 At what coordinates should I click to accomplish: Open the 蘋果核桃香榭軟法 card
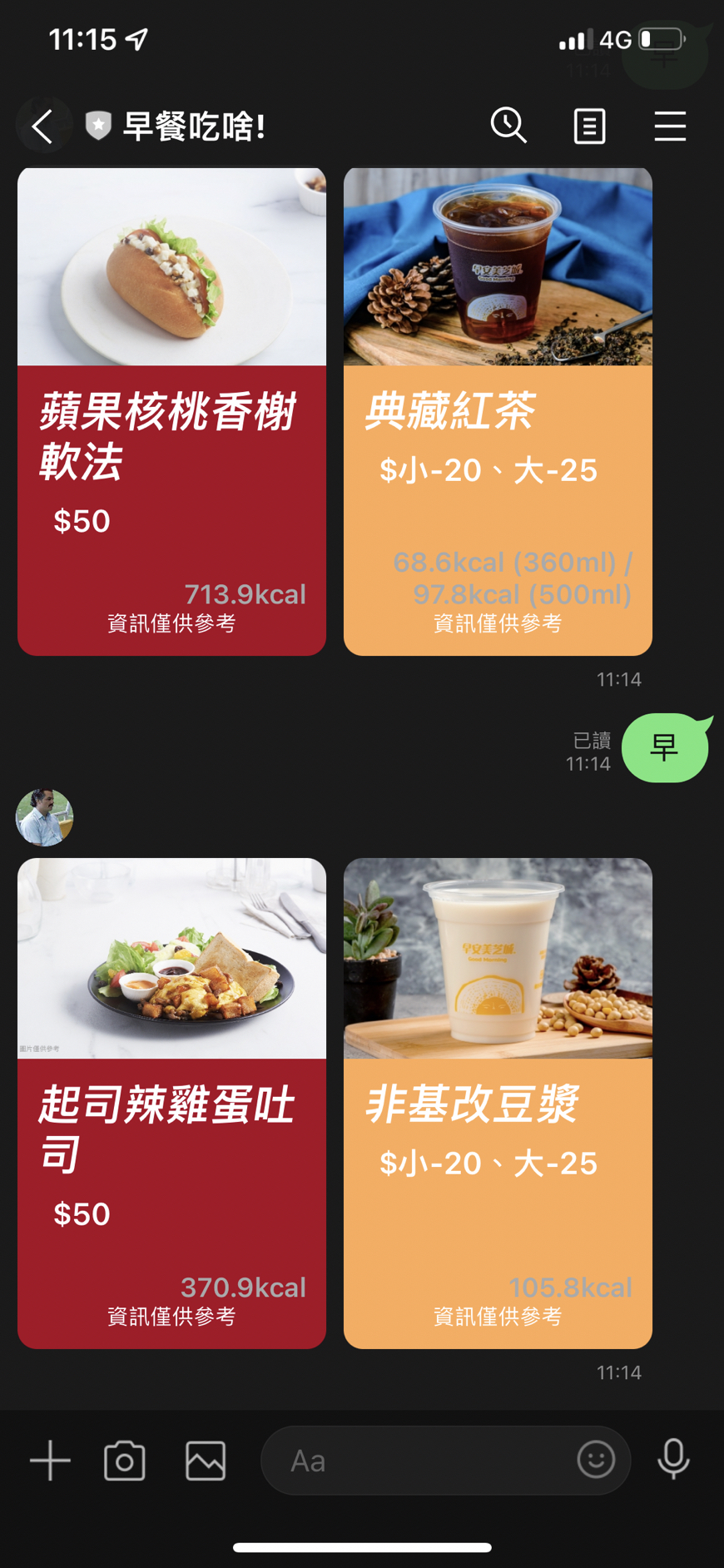point(171,411)
